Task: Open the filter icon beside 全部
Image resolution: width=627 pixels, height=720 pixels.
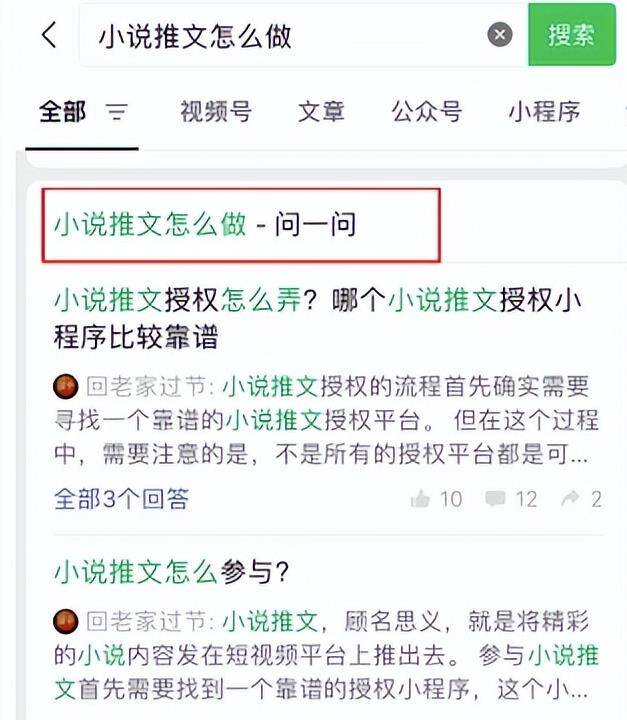Action: coord(117,112)
